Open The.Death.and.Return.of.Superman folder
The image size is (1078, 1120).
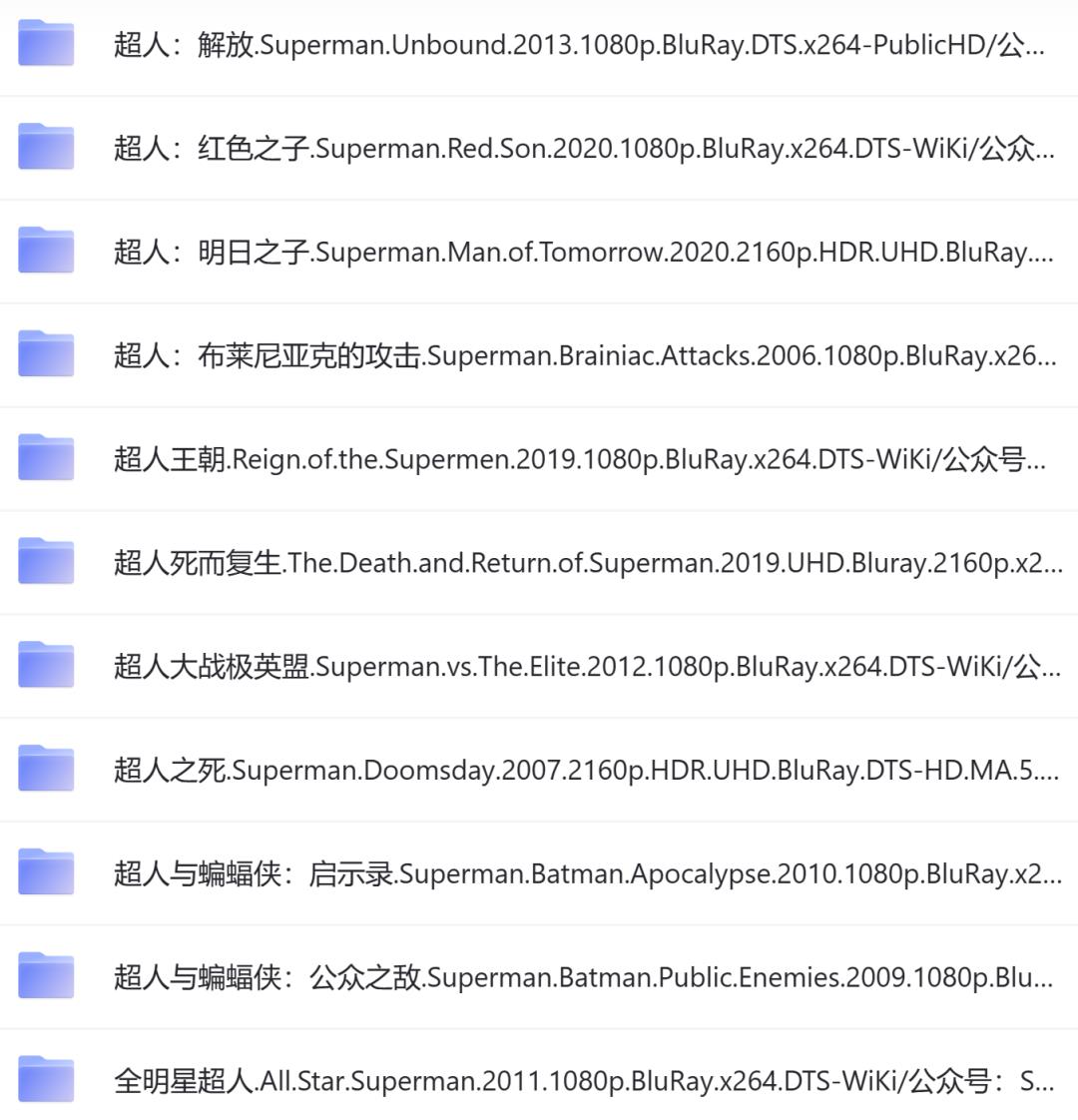[x=579, y=563]
